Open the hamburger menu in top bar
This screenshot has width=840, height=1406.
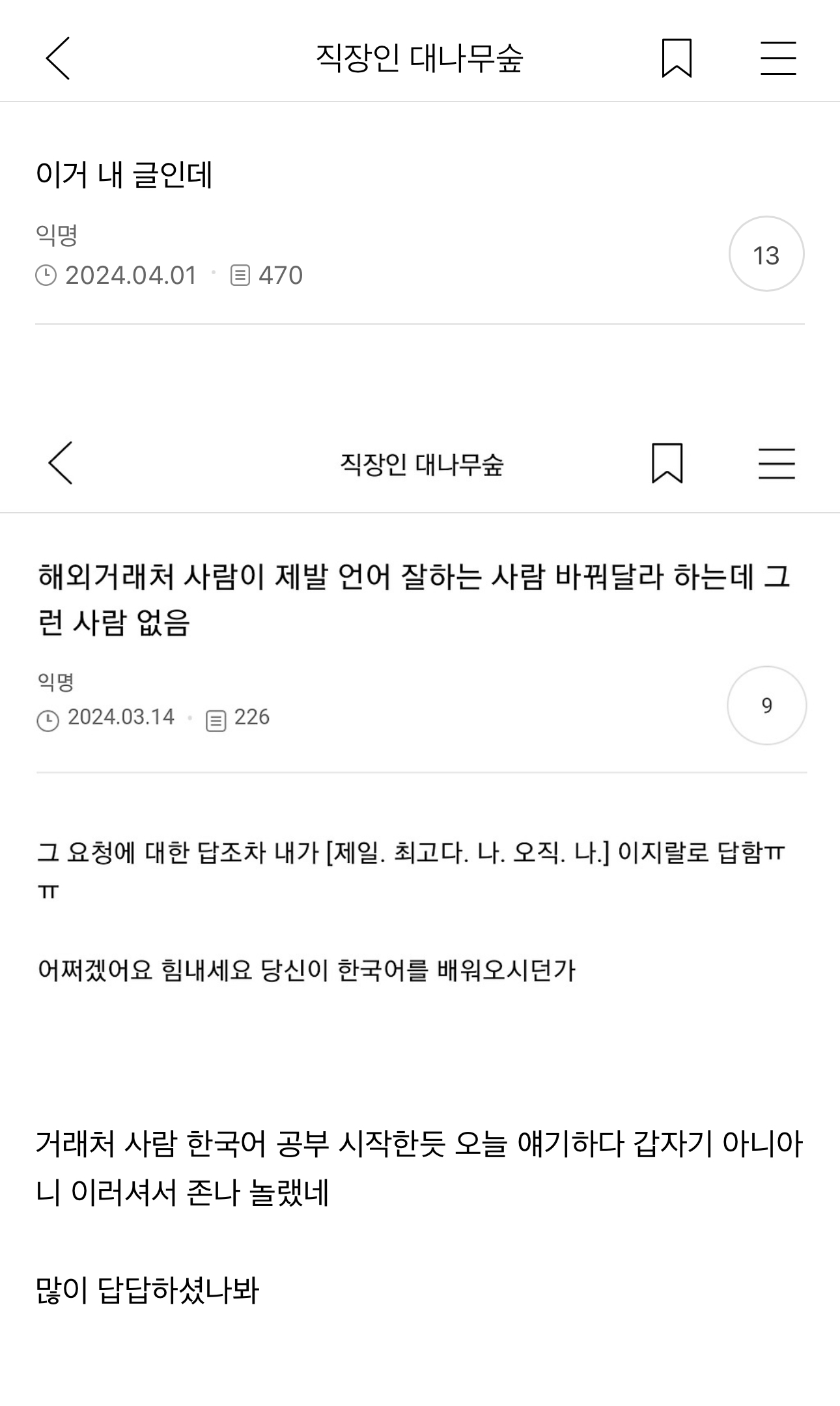778,59
